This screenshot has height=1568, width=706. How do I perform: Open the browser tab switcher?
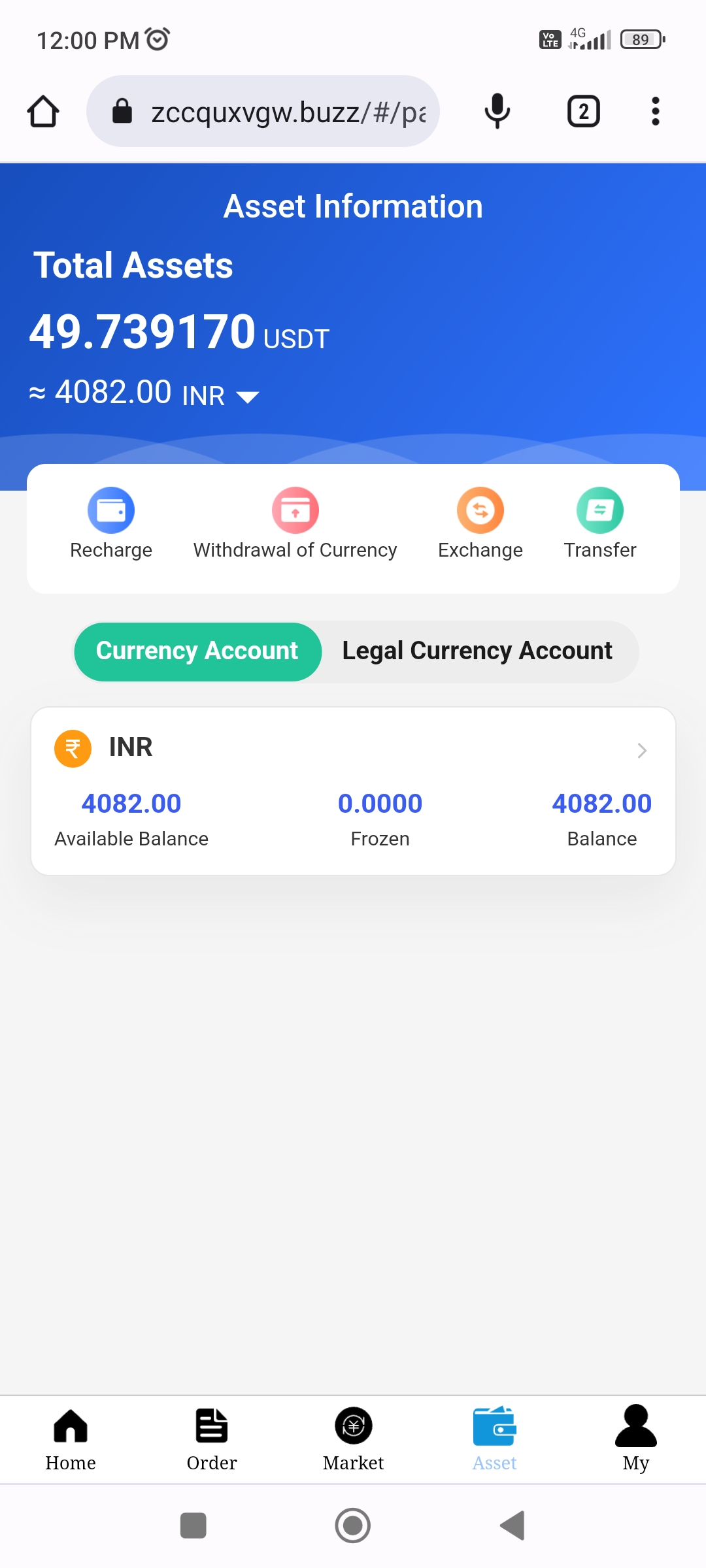pyautogui.click(x=583, y=111)
